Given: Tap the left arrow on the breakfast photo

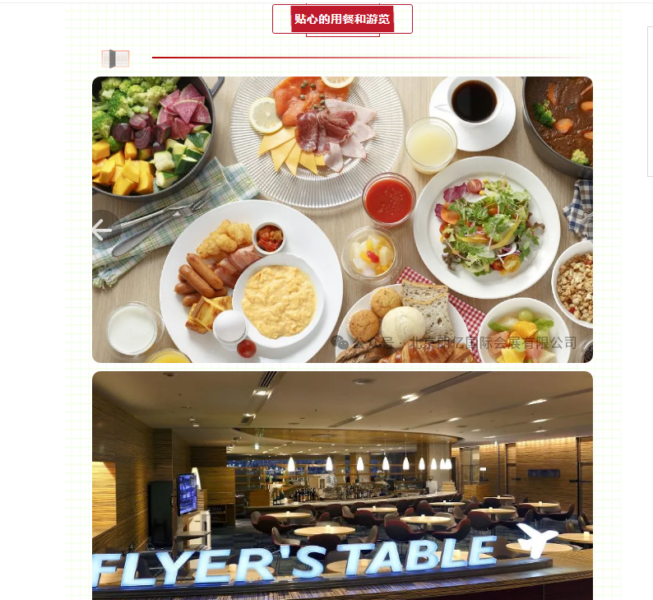Looking at the screenshot, I should tap(101, 229).
